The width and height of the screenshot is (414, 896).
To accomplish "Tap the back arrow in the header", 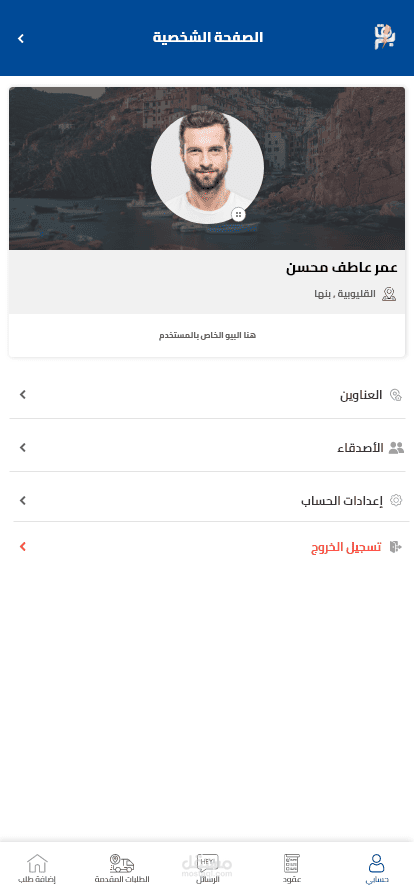I will tap(21, 38).
